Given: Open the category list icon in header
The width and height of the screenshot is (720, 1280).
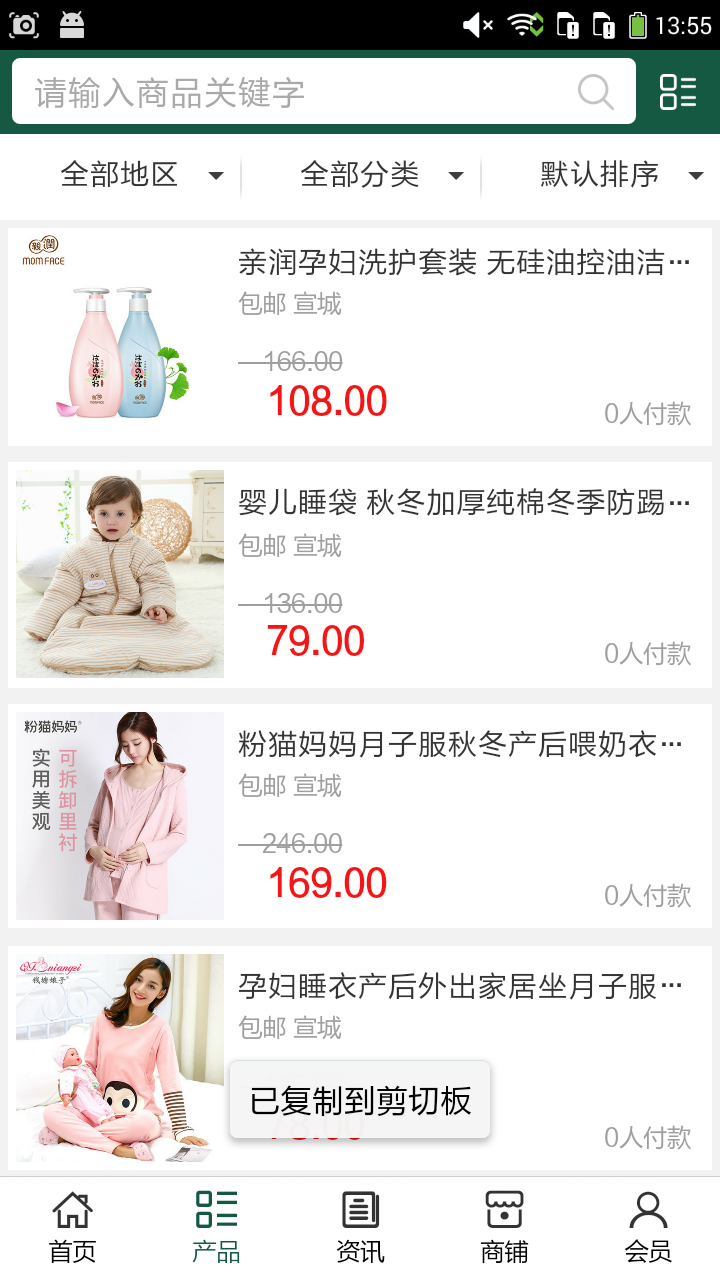Looking at the screenshot, I should pyautogui.click(x=678, y=92).
